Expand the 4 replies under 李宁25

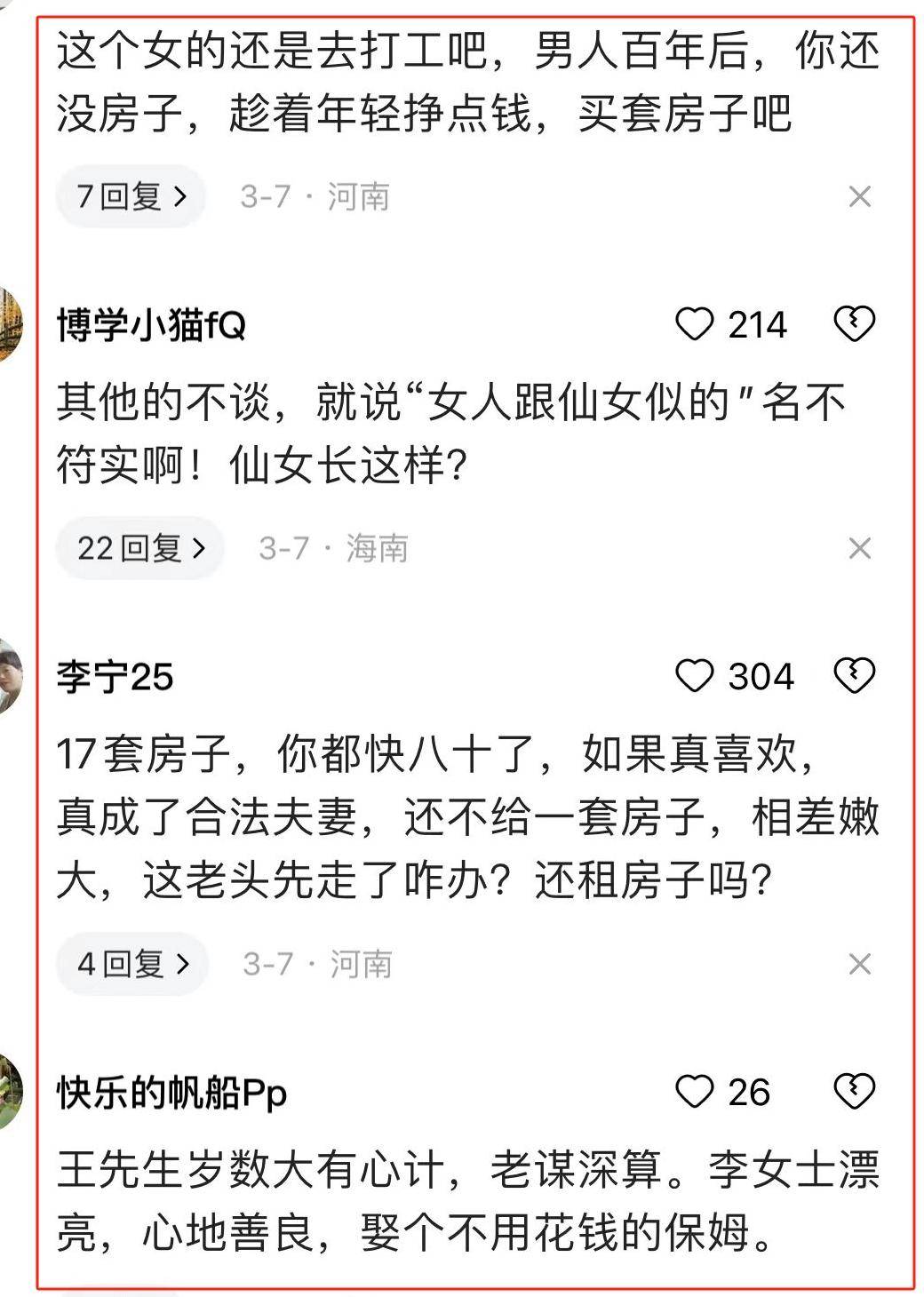point(130,963)
